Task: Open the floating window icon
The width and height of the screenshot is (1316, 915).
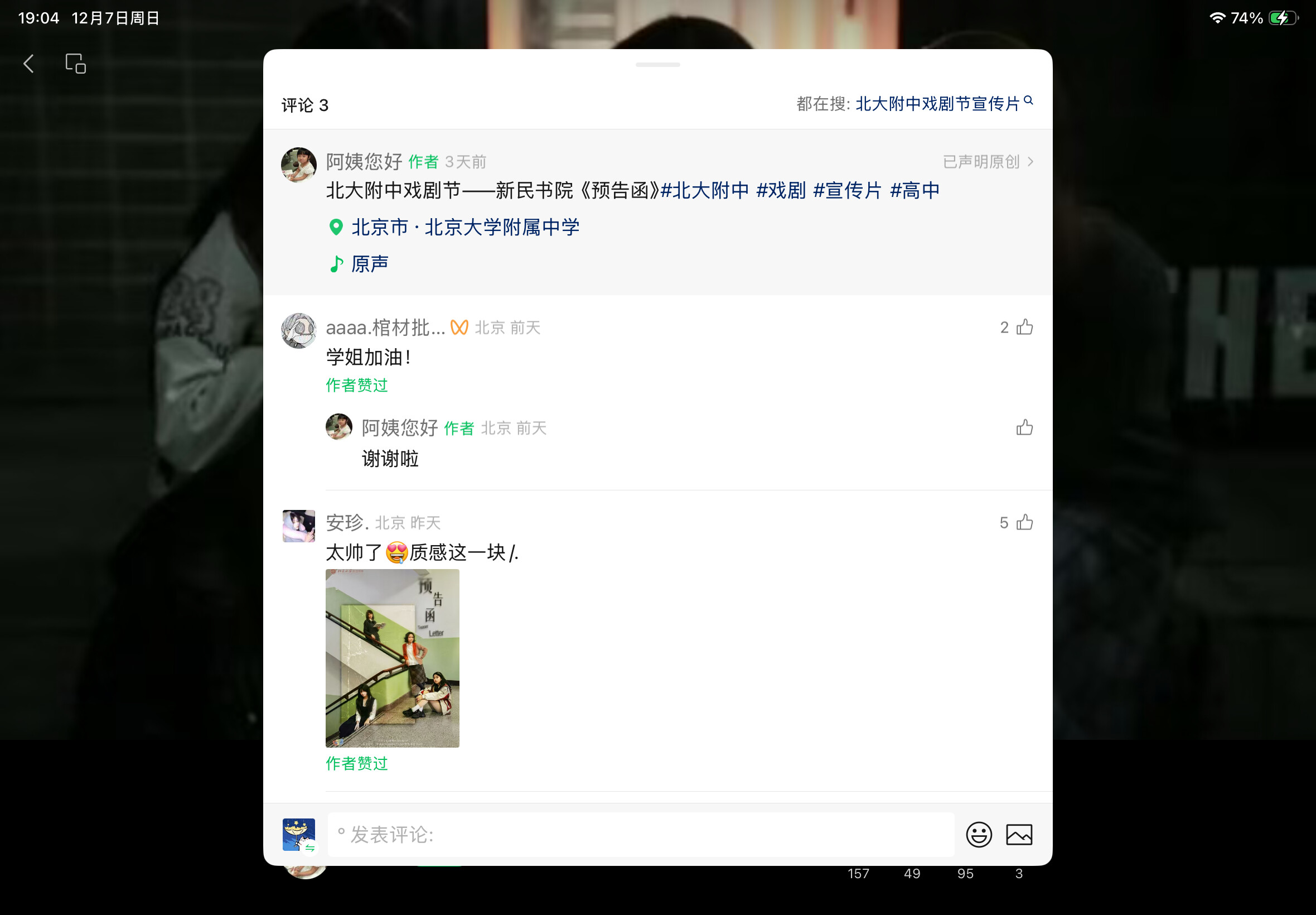Action: coord(76,64)
